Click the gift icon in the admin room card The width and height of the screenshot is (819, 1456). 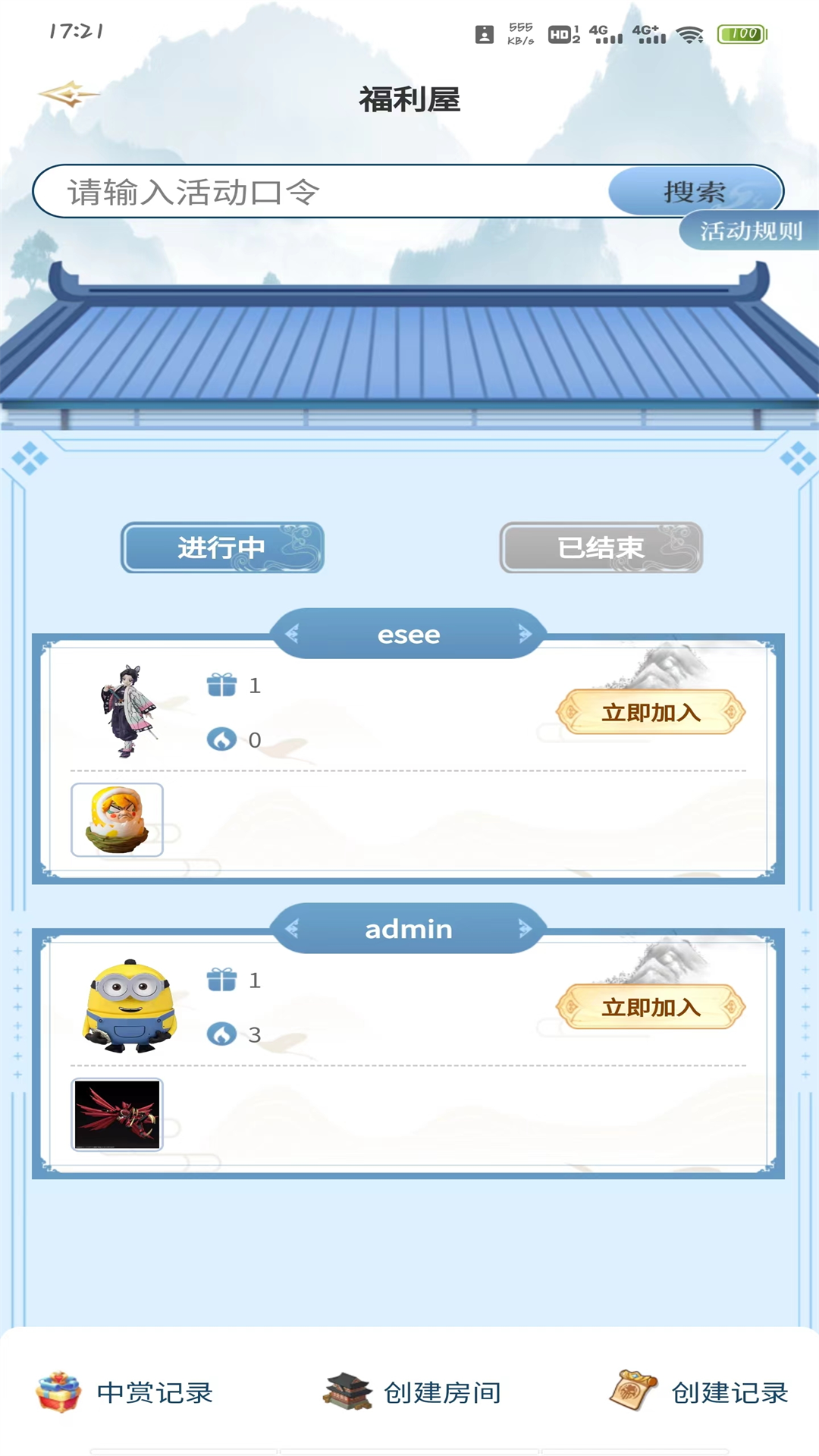(x=221, y=980)
